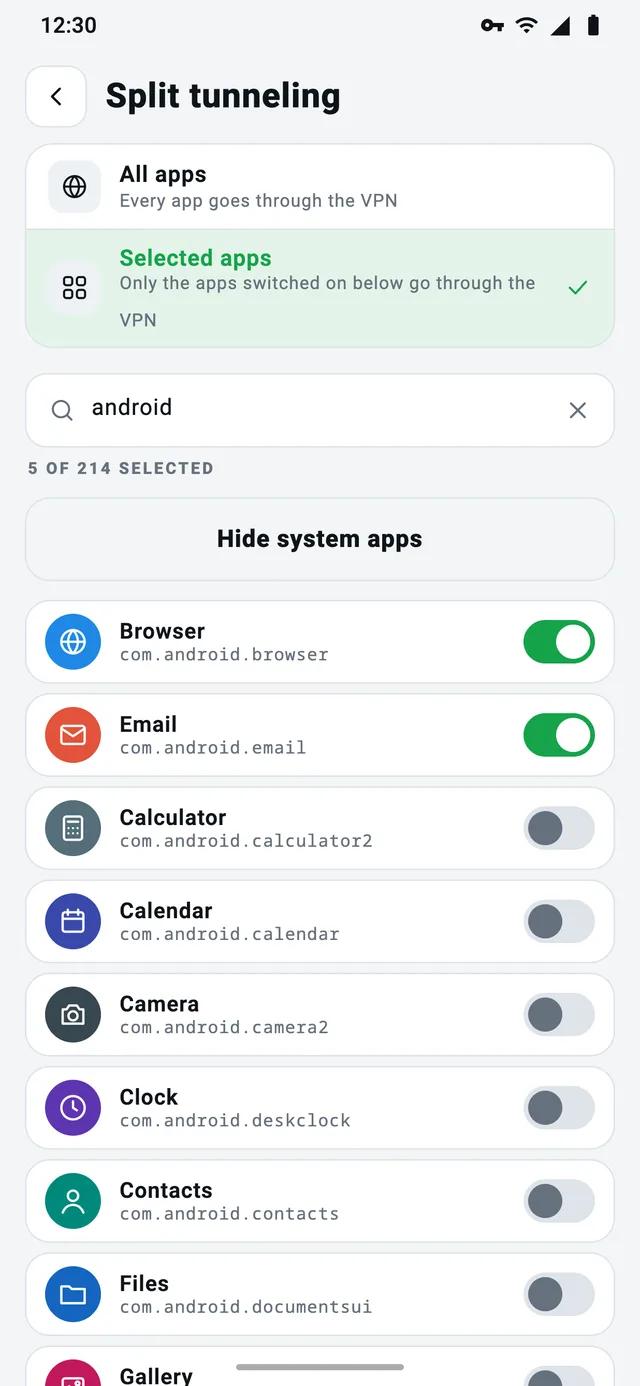Switch on Camera in the VPN

click(x=559, y=1014)
